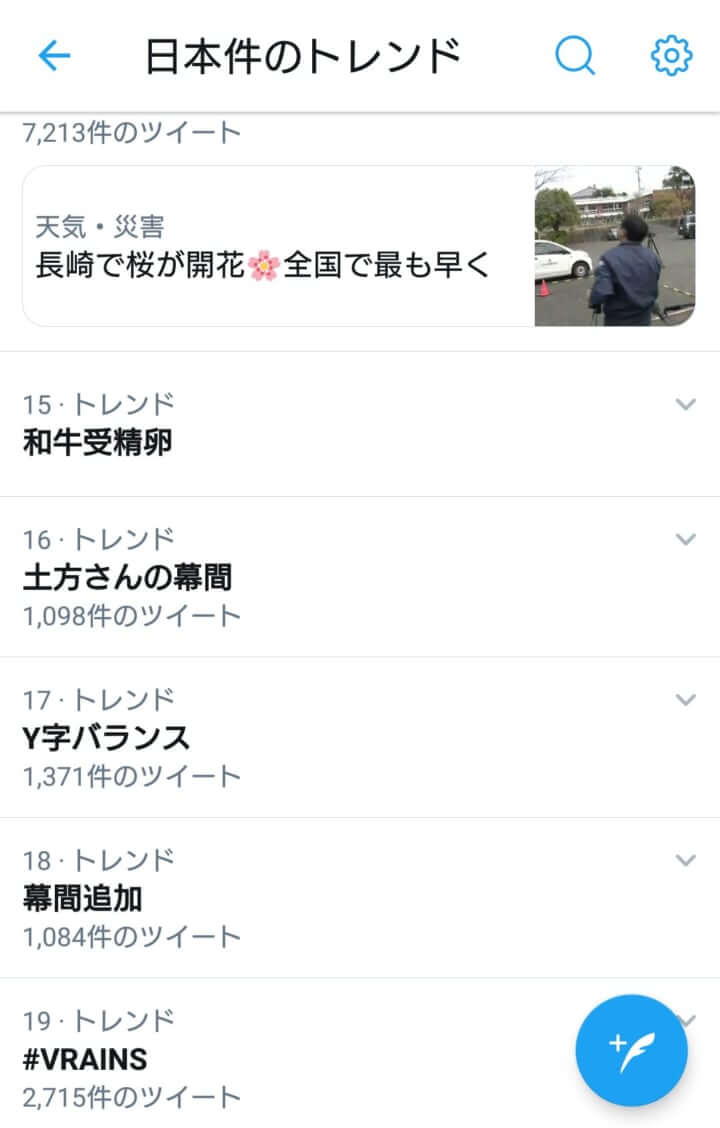This screenshot has height=1128, width=720.
Task: Expand options chevron for 和牛受精卵
Action: point(685,404)
